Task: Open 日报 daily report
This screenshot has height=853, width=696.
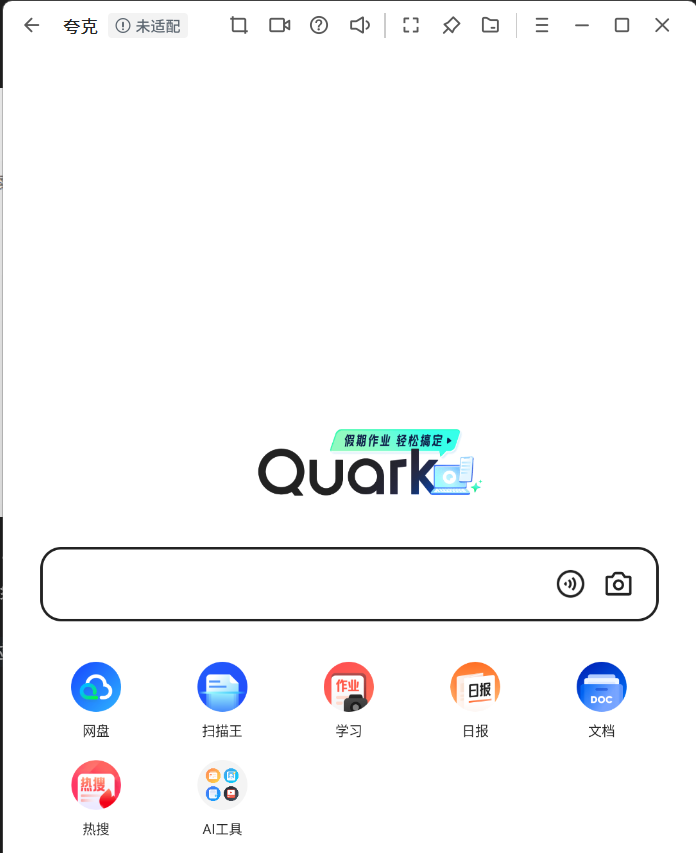Action: coord(475,687)
